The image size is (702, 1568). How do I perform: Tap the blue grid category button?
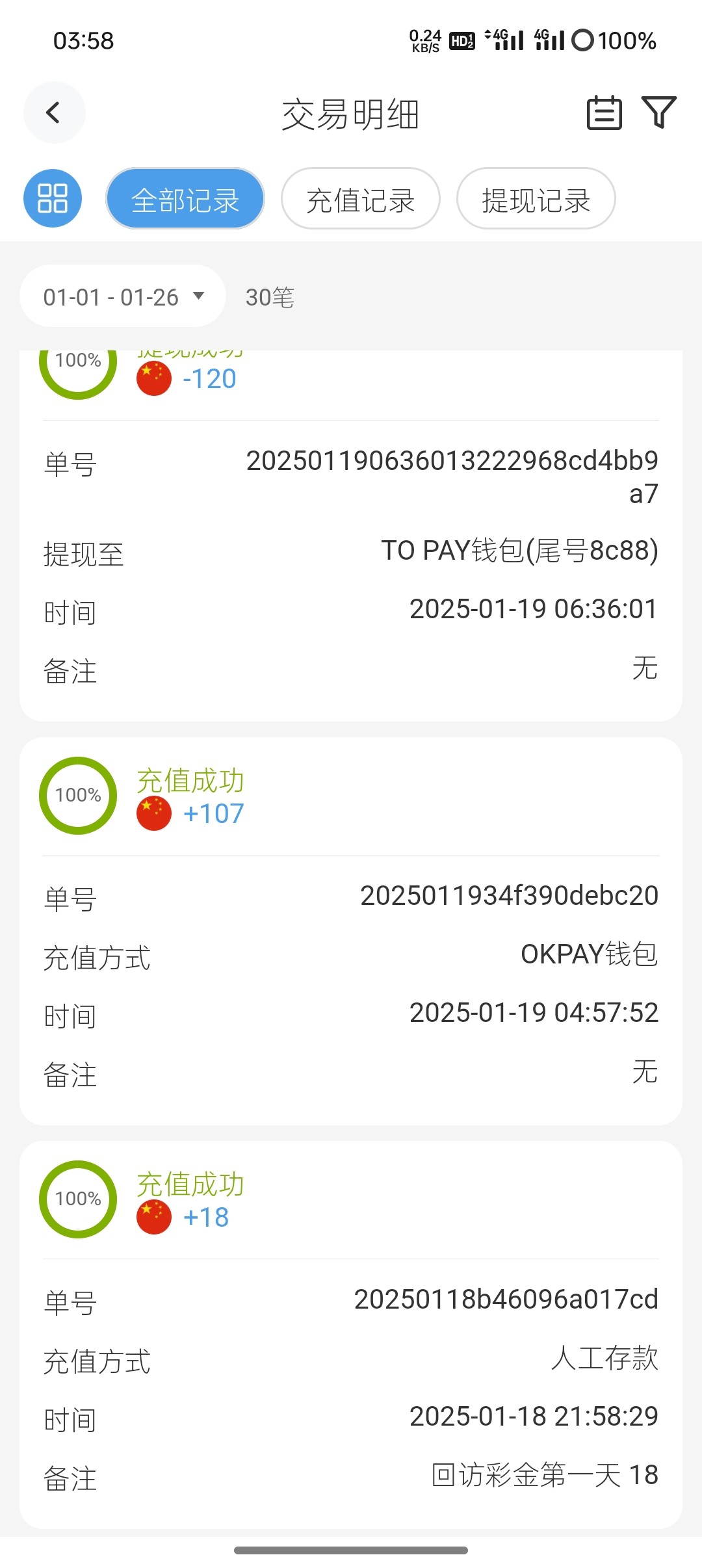coord(53,198)
